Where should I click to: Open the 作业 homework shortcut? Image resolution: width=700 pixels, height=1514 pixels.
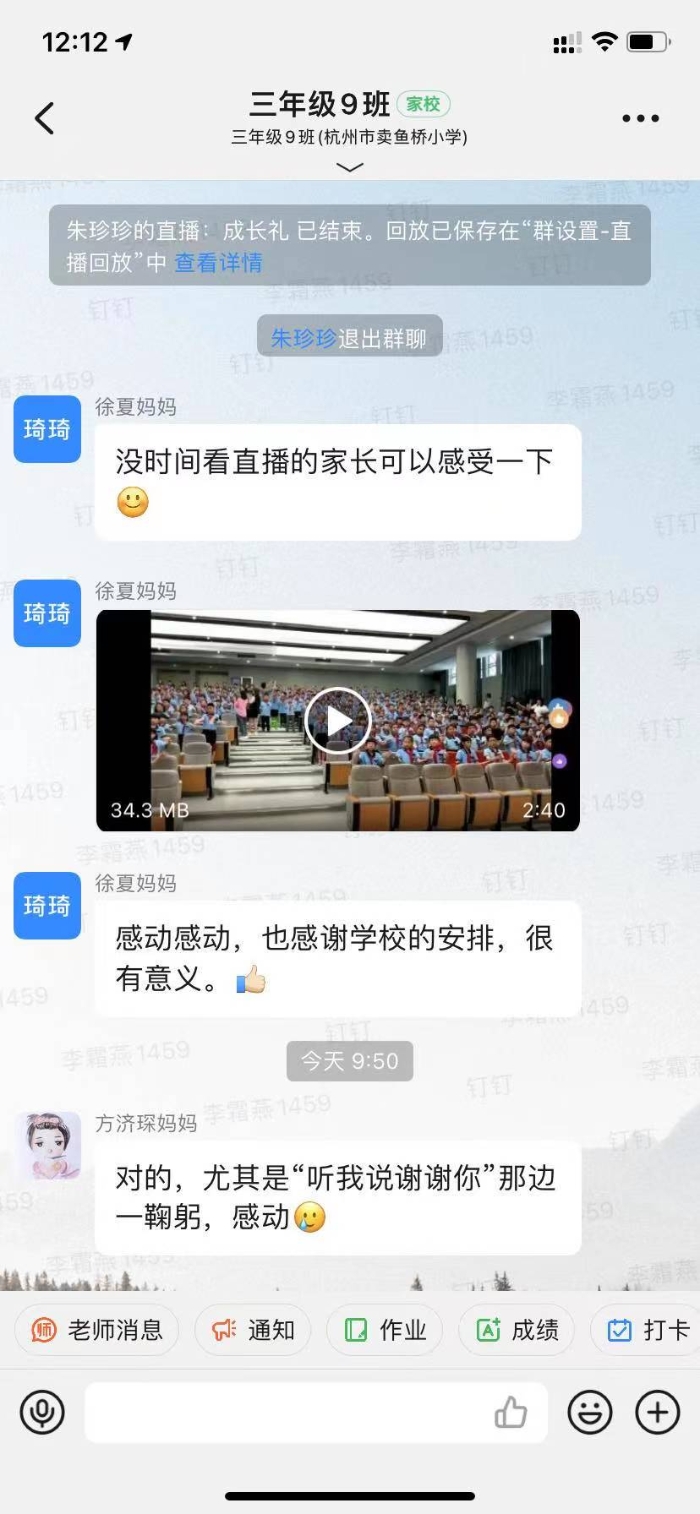click(x=385, y=1330)
